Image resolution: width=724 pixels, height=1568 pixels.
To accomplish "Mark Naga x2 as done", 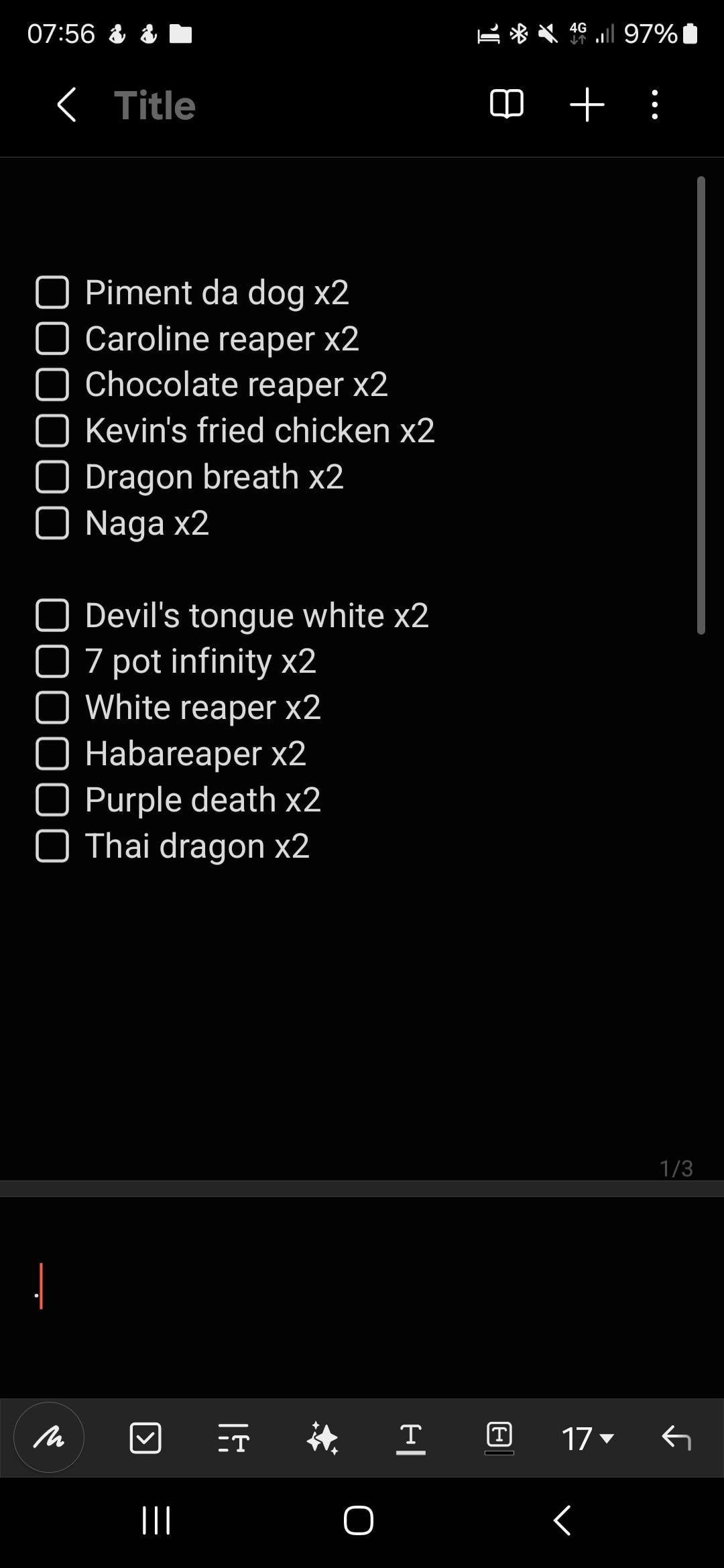I will [x=52, y=523].
